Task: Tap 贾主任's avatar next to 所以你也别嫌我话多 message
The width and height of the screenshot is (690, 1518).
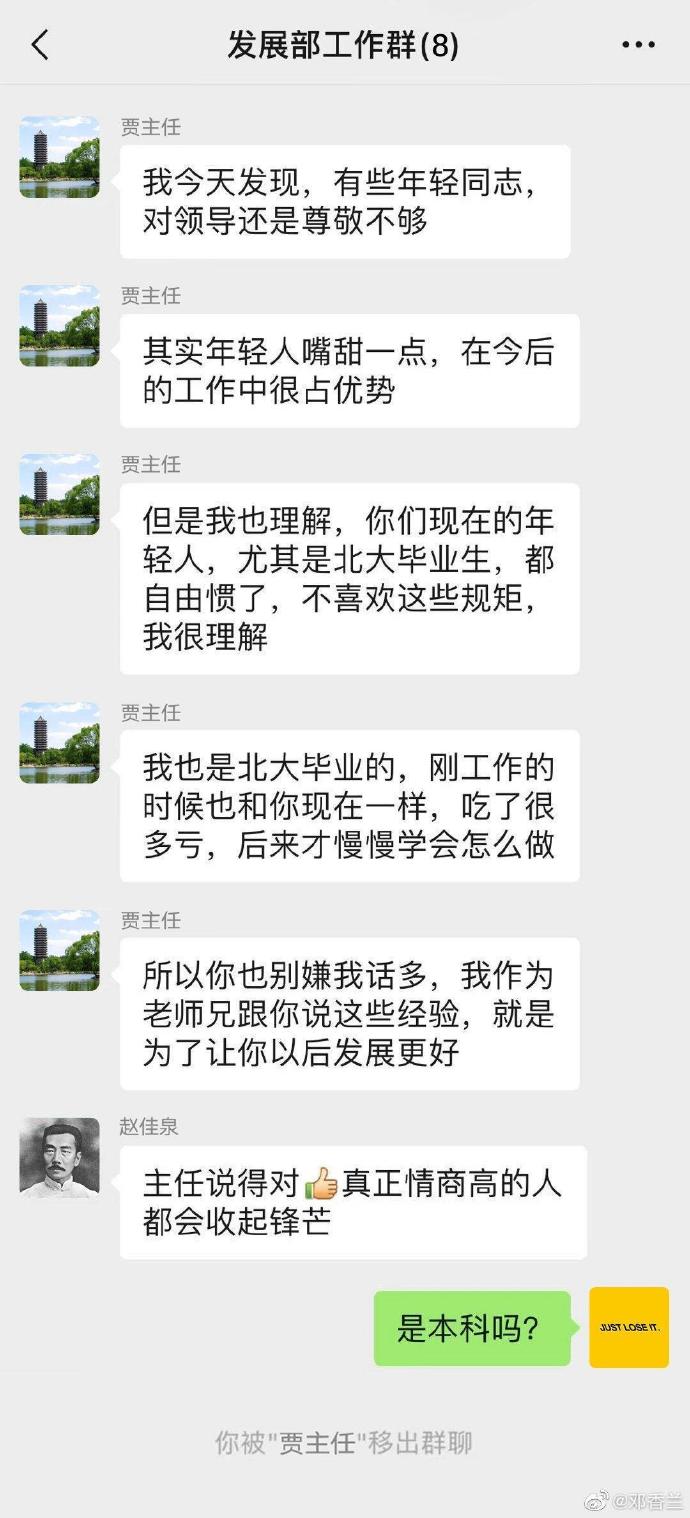Action: [x=60, y=950]
